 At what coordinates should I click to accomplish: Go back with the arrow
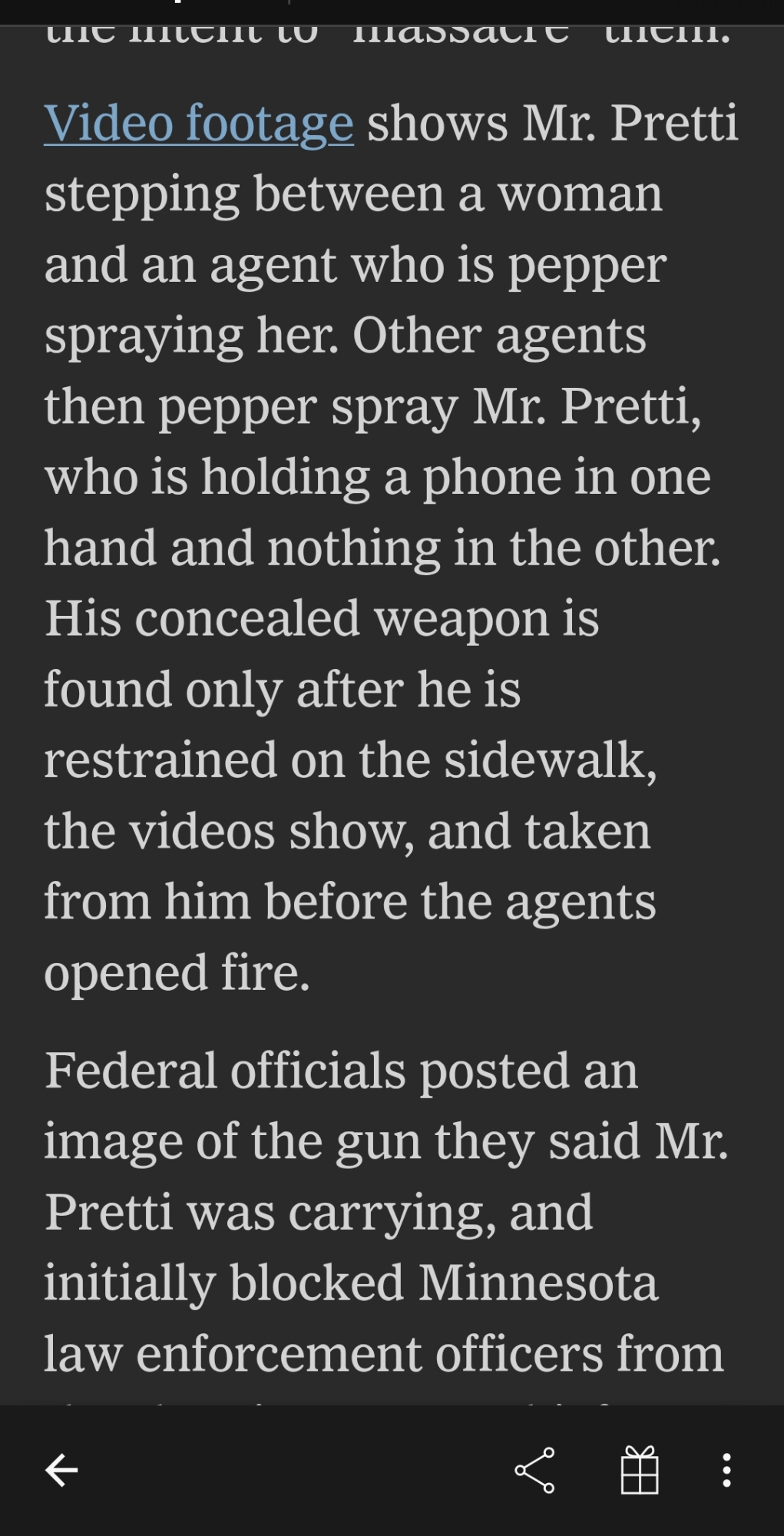61,1470
